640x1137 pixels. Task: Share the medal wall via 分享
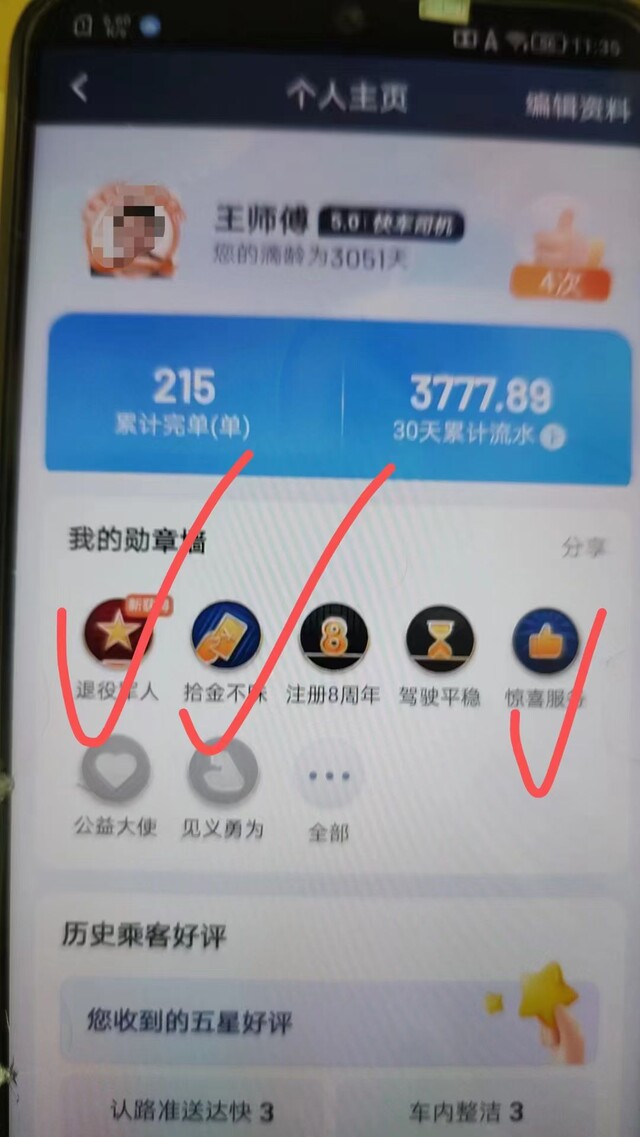tap(583, 547)
